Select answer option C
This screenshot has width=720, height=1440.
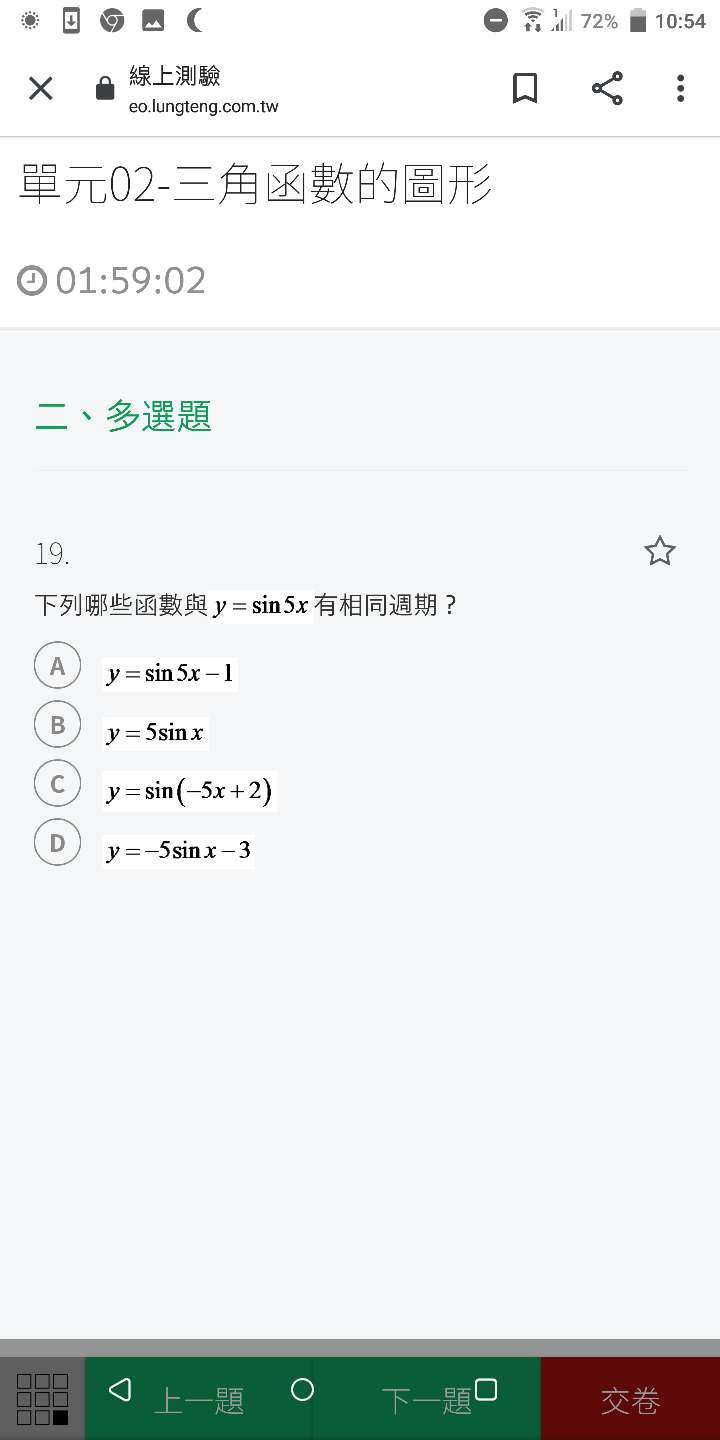[x=57, y=784]
